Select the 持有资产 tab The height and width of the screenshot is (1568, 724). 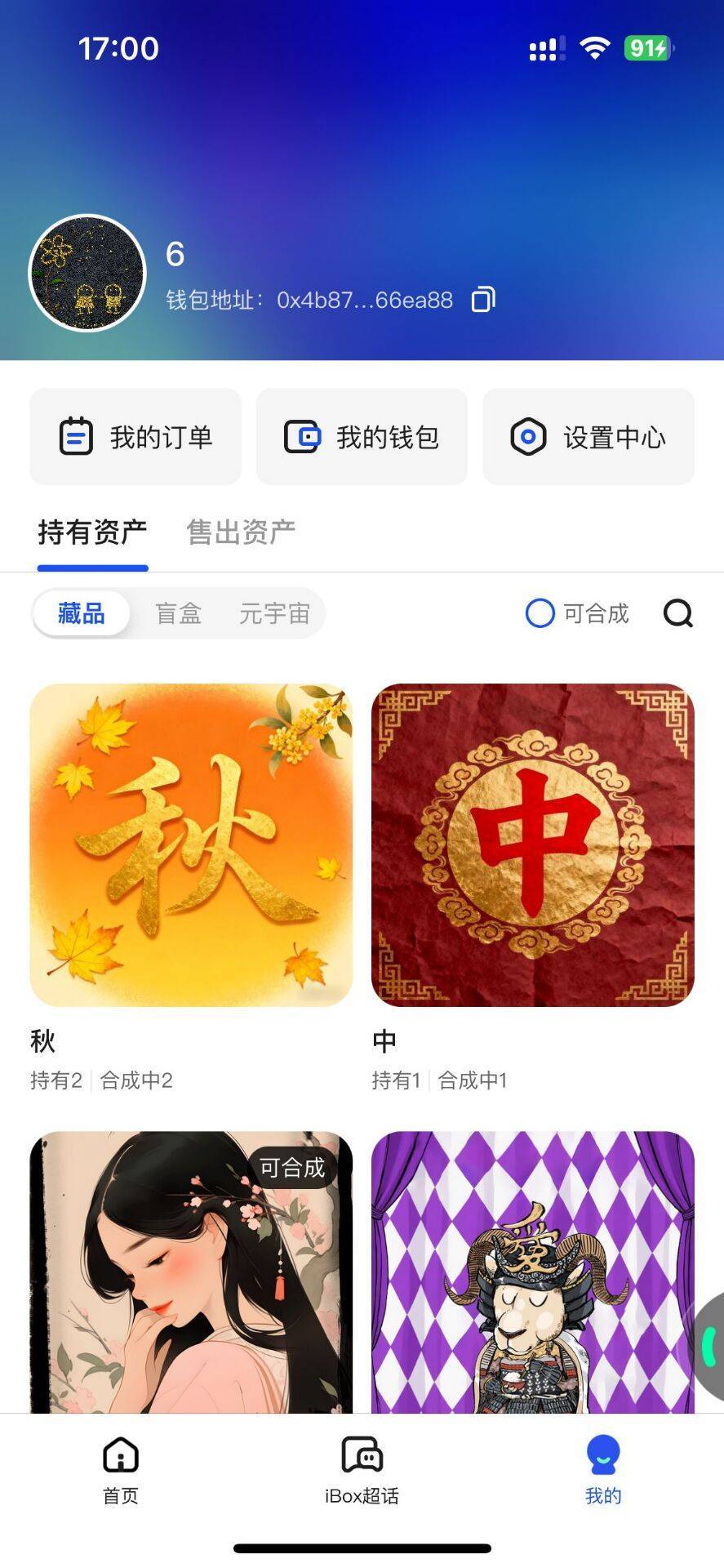[x=92, y=532]
